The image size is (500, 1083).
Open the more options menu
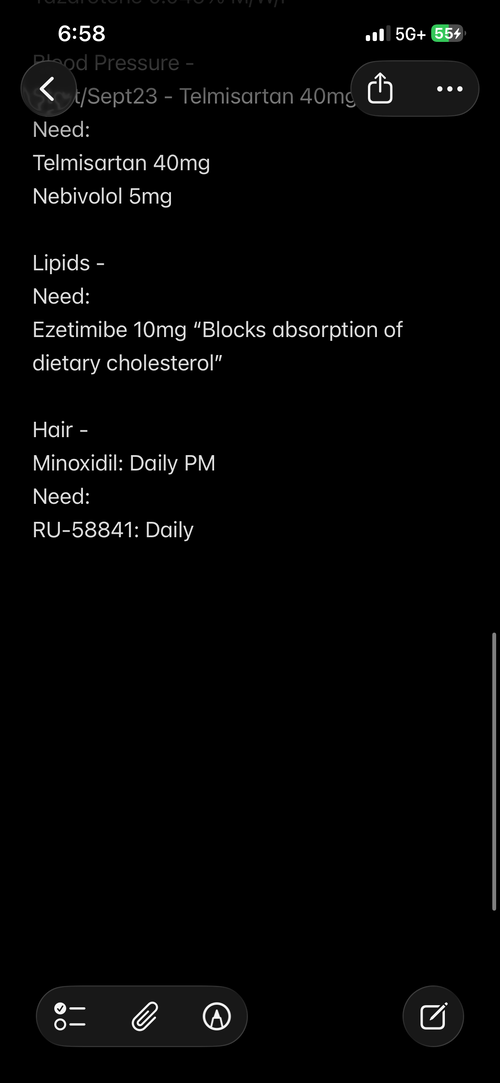[x=450, y=89]
